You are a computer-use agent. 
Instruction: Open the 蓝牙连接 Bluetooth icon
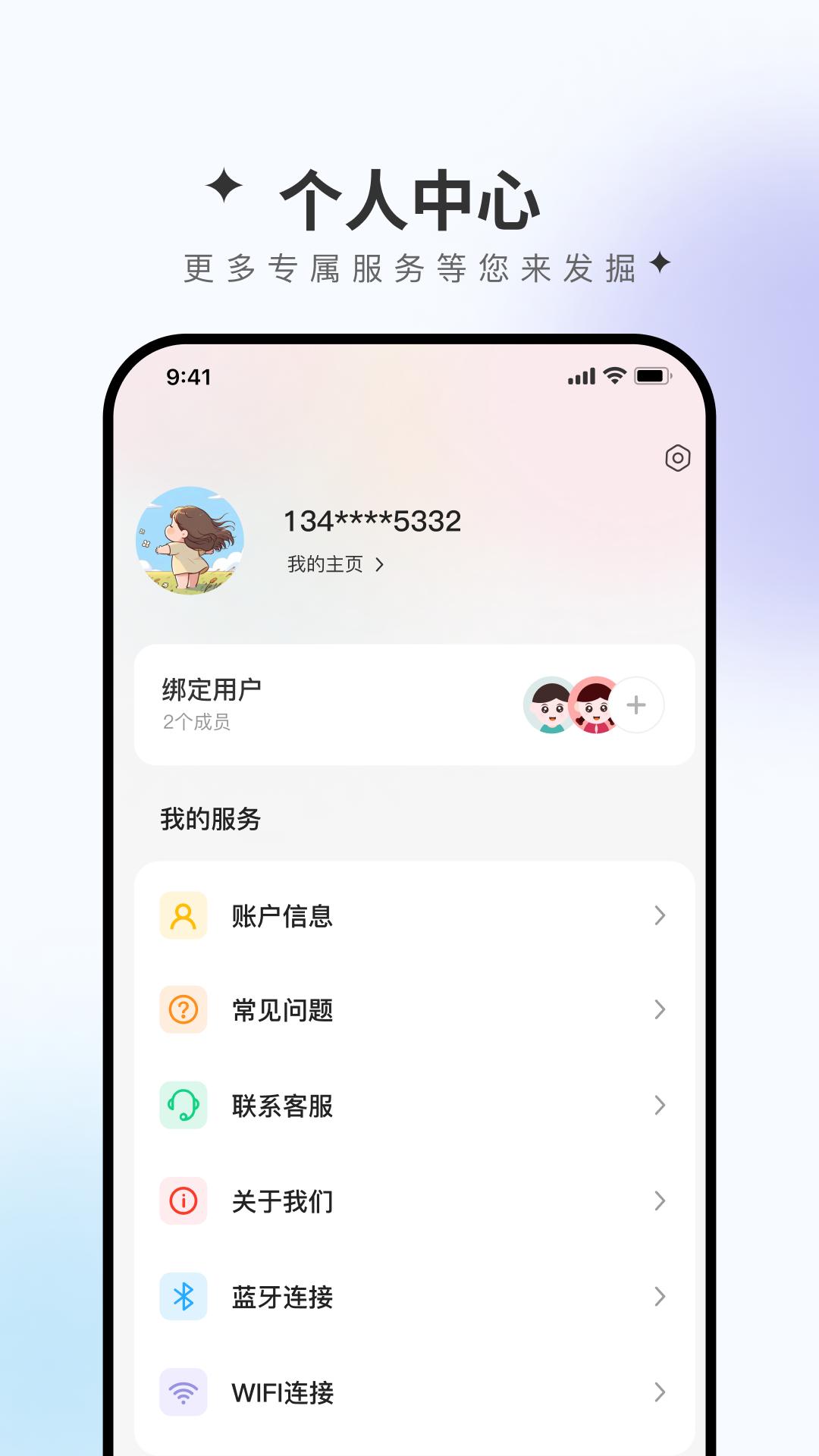(x=183, y=1297)
